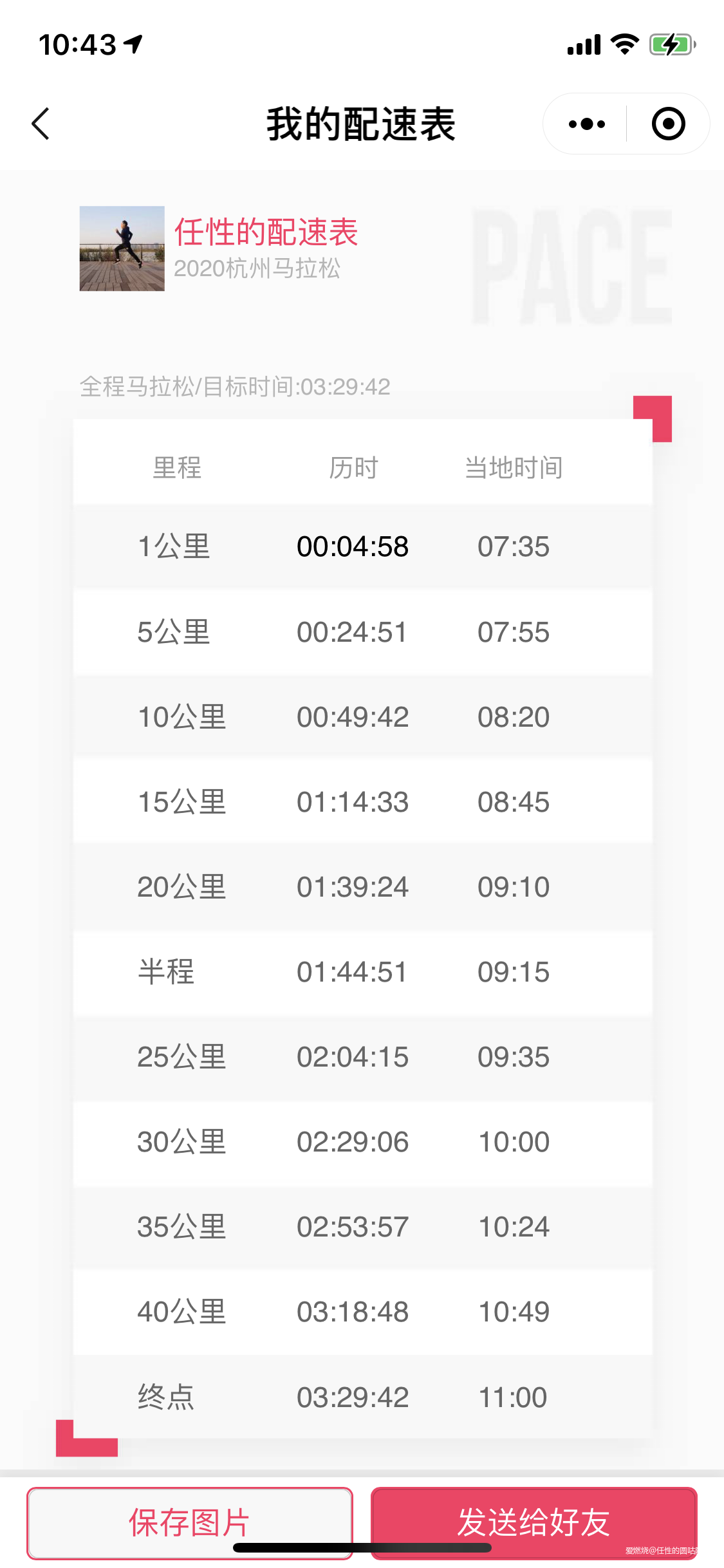Select the 半程 (half marathon) row
Image resolution: width=724 pixels, height=1568 pixels.
[x=362, y=973]
